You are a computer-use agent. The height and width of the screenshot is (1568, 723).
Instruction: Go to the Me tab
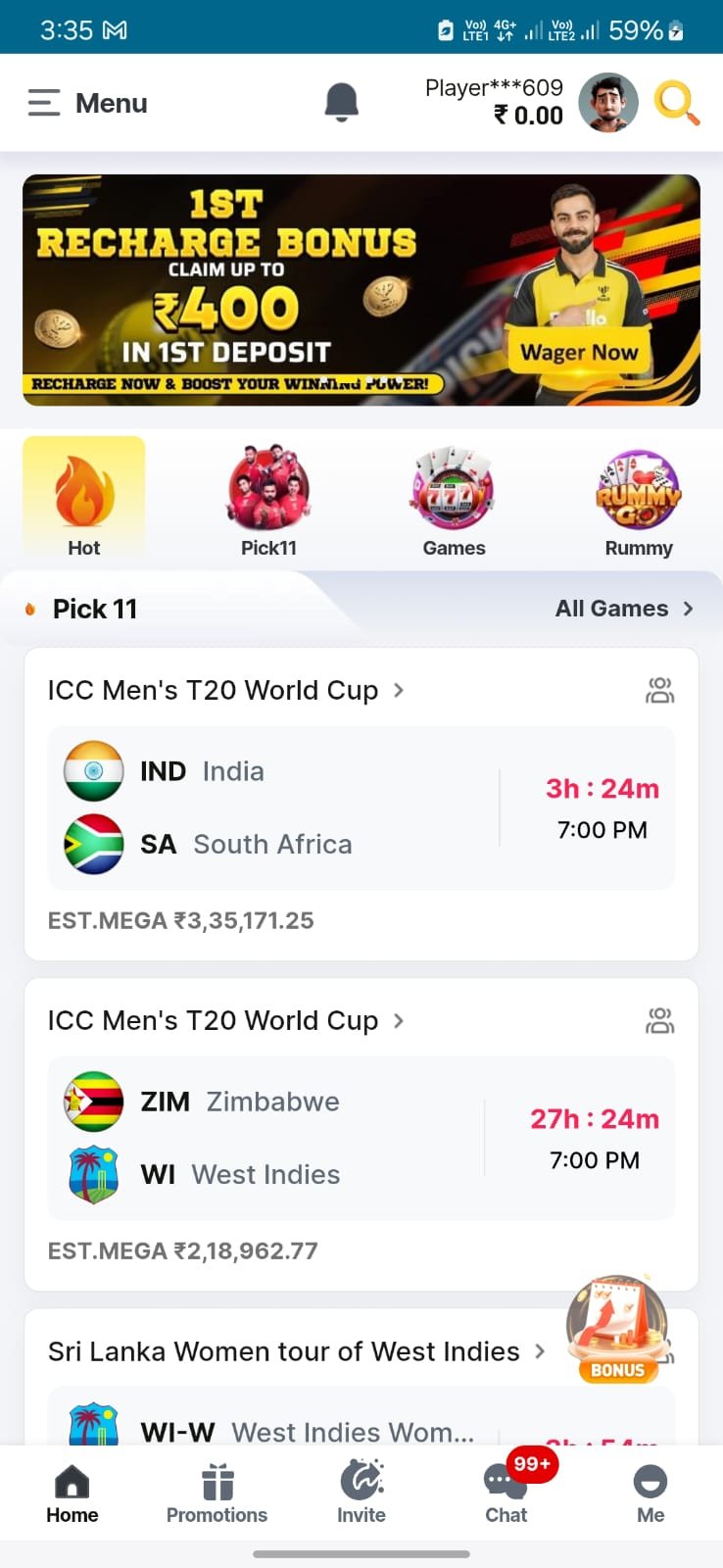point(651,1494)
